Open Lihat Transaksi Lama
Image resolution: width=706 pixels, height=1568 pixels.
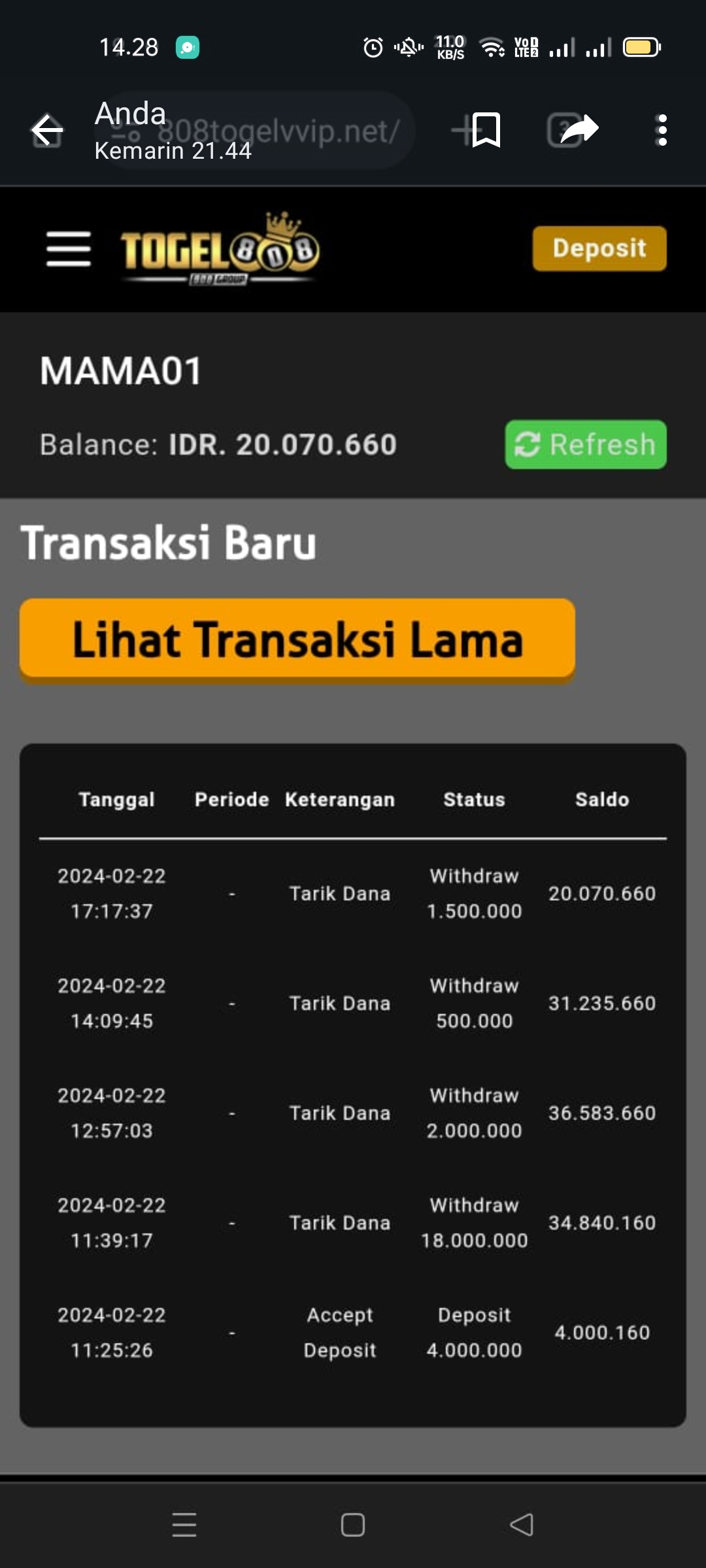coord(297,640)
